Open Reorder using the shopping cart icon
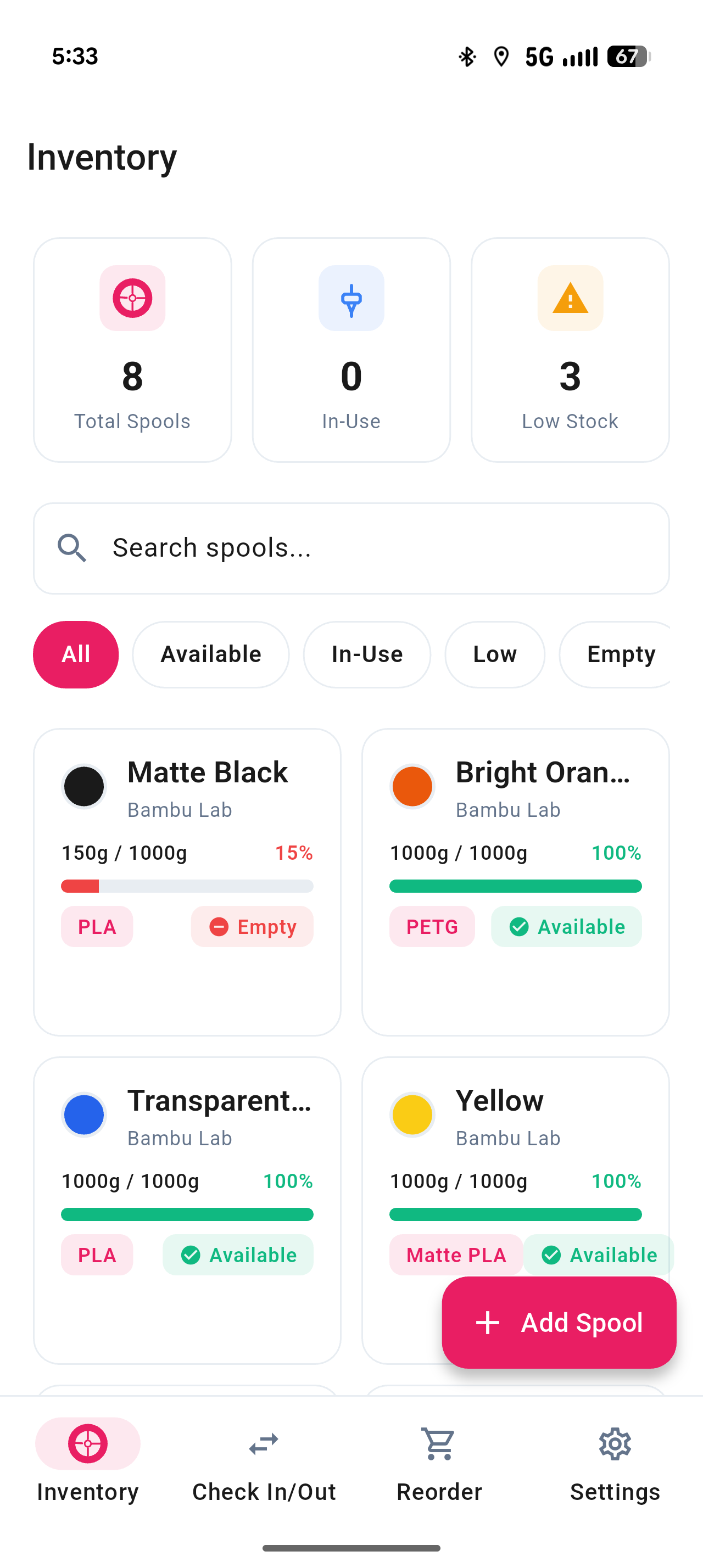The height and width of the screenshot is (1568, 703). pyautogui.click(x=438, y=1443)
